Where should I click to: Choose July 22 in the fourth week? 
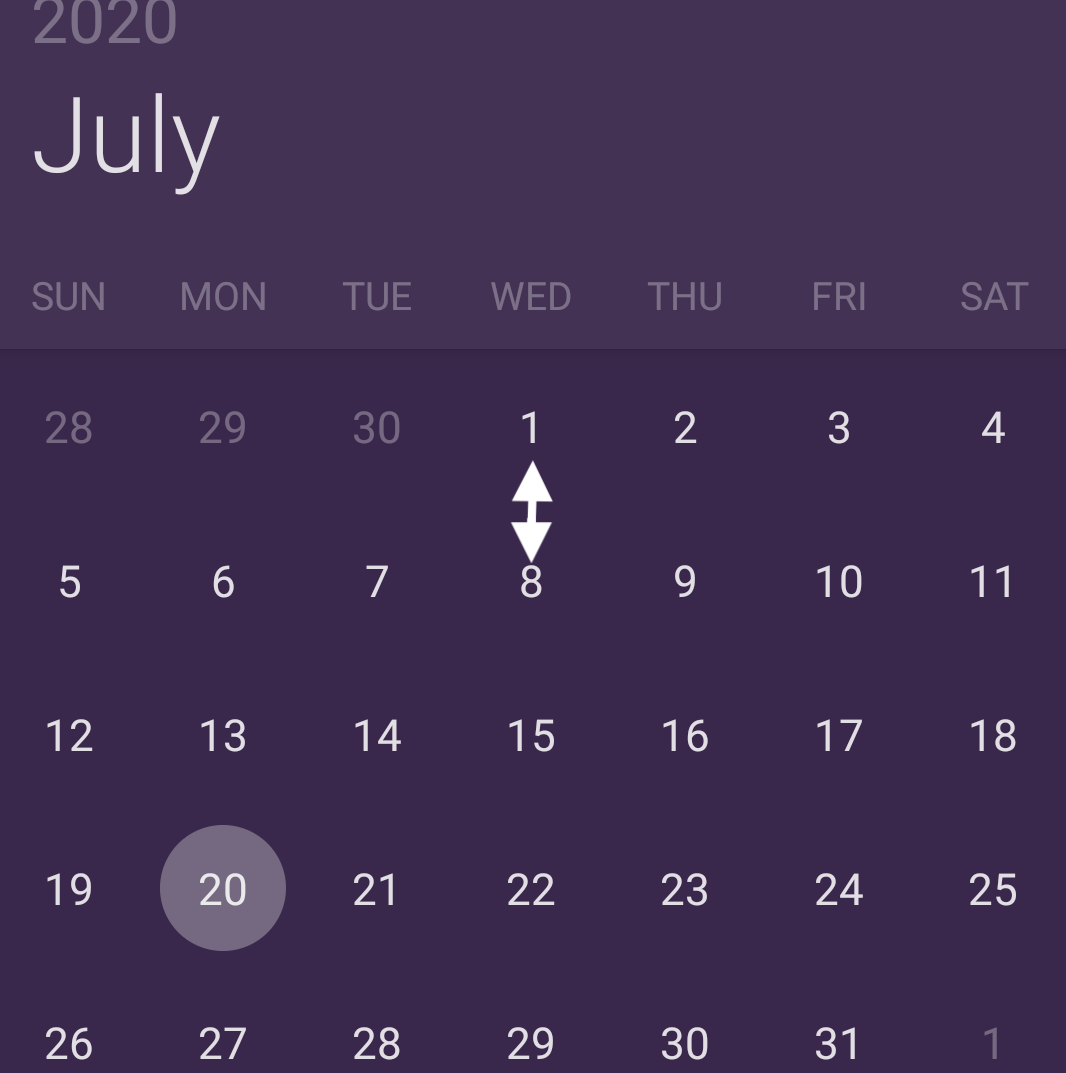(x=530, y=888)
